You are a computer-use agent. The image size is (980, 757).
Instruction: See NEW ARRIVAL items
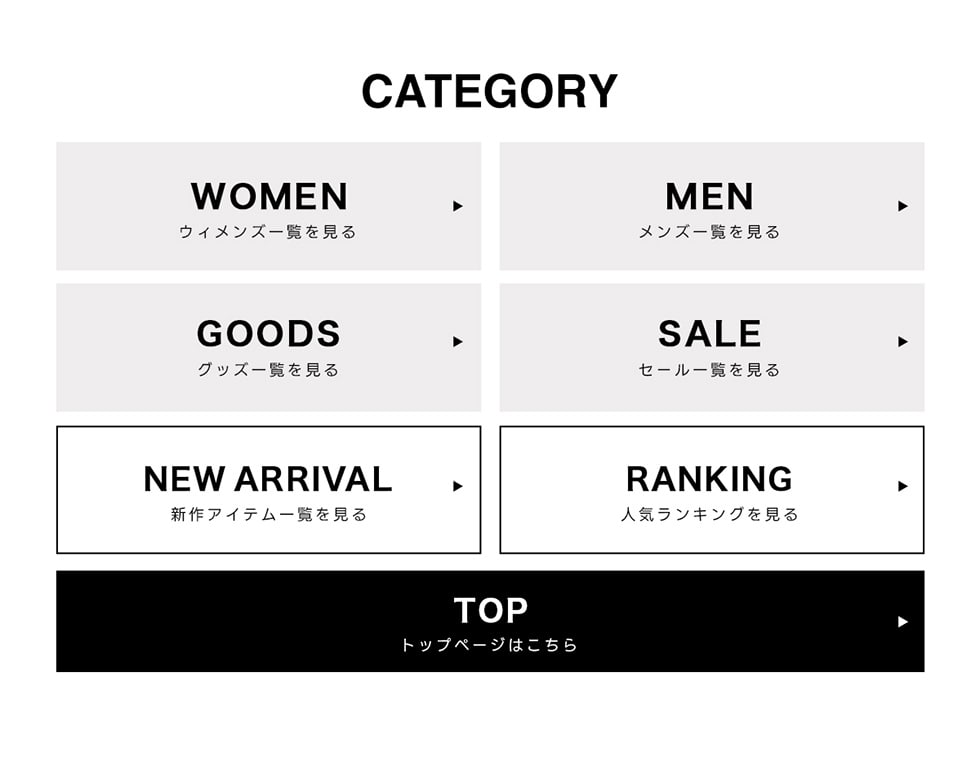(x=268, y=490)
